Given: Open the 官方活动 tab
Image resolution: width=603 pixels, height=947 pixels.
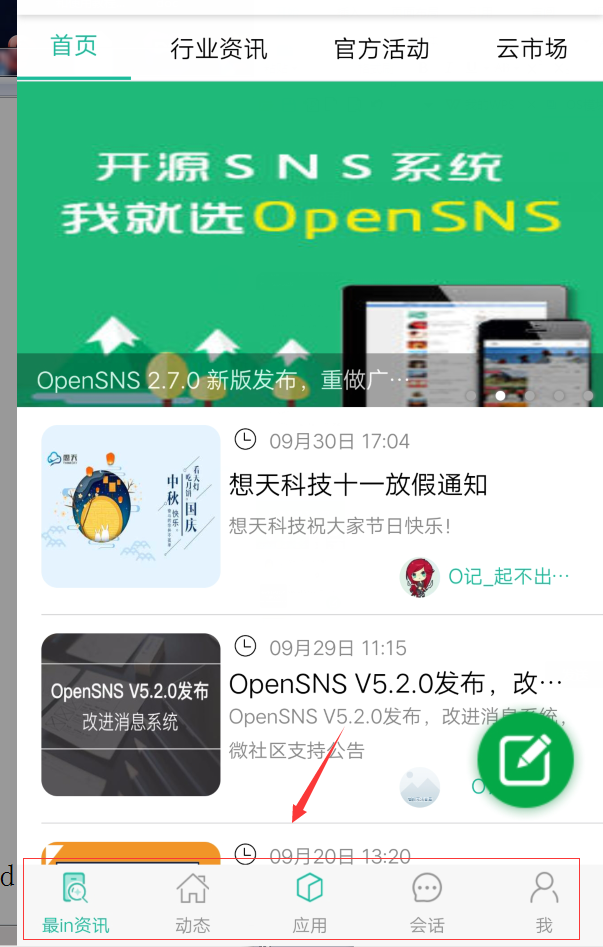Looking at the screenshot, I should (x=381, y=48).
